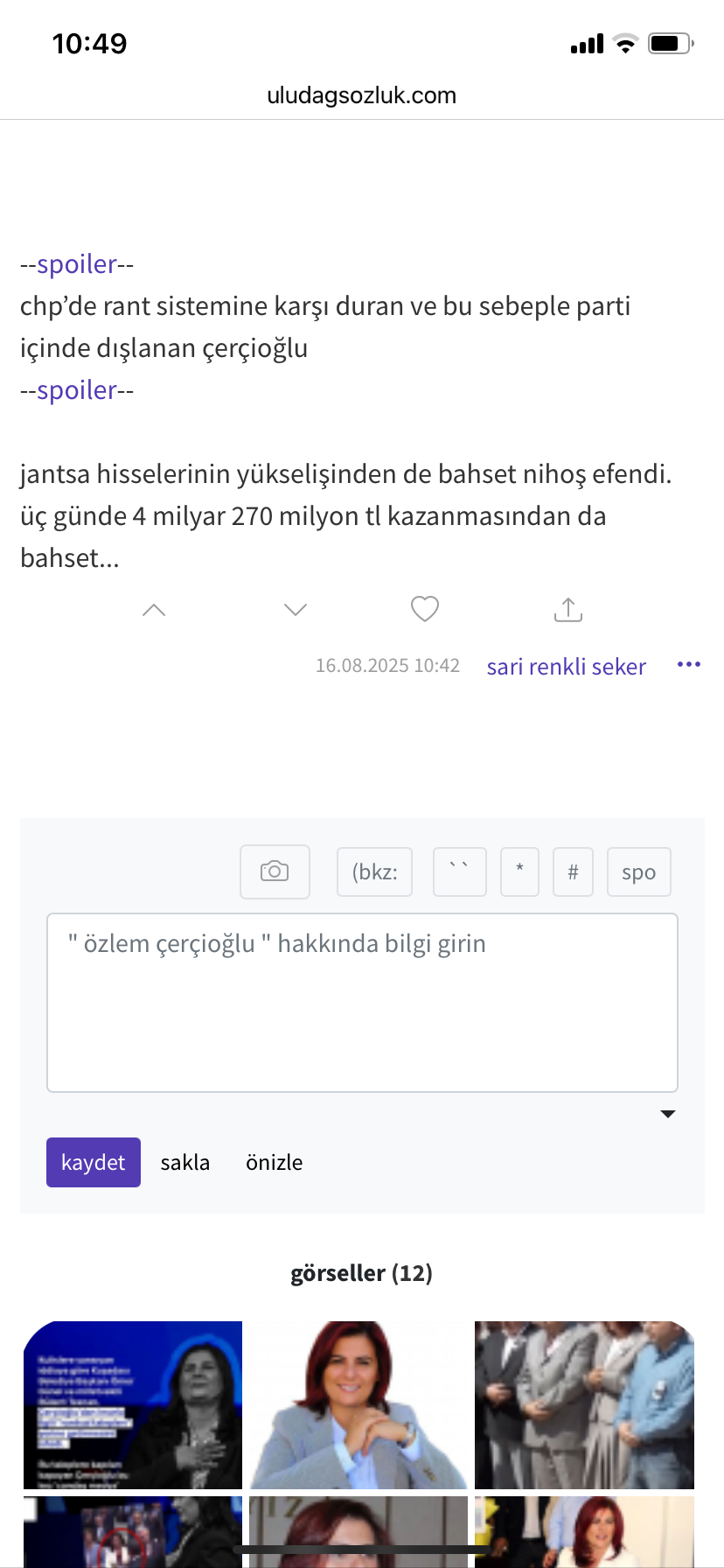Preview the entry with önizle
The width and height of the screenshot is (724, 1568).
[275, 1162]
